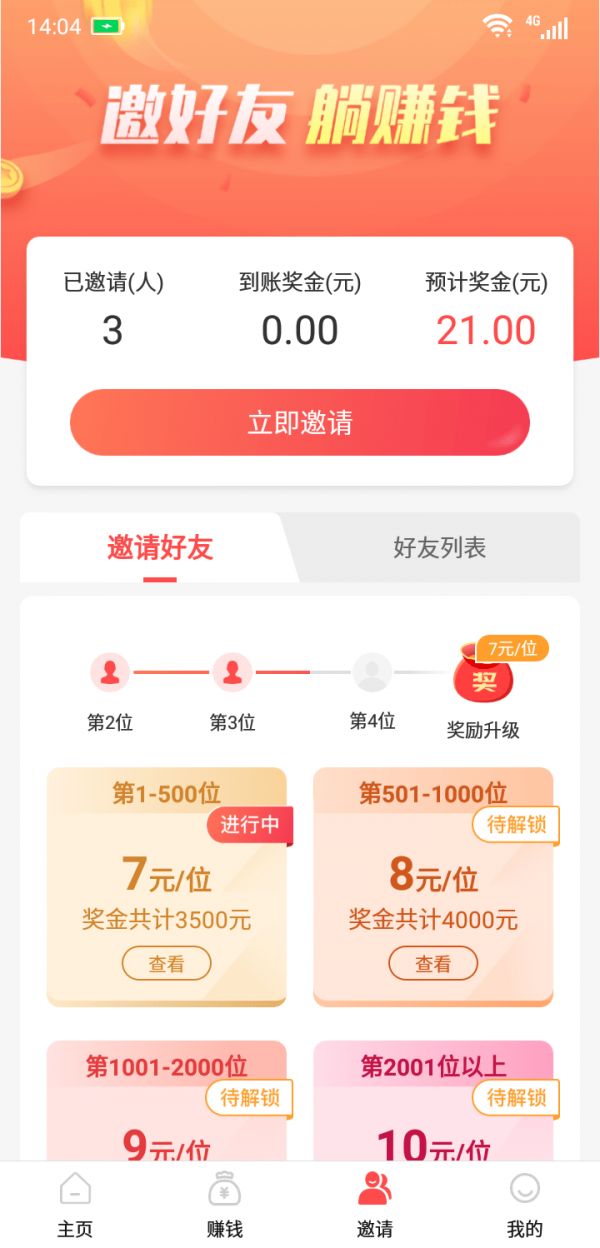
Task: Open the 我的 tab
Action: click(525, 1205)
